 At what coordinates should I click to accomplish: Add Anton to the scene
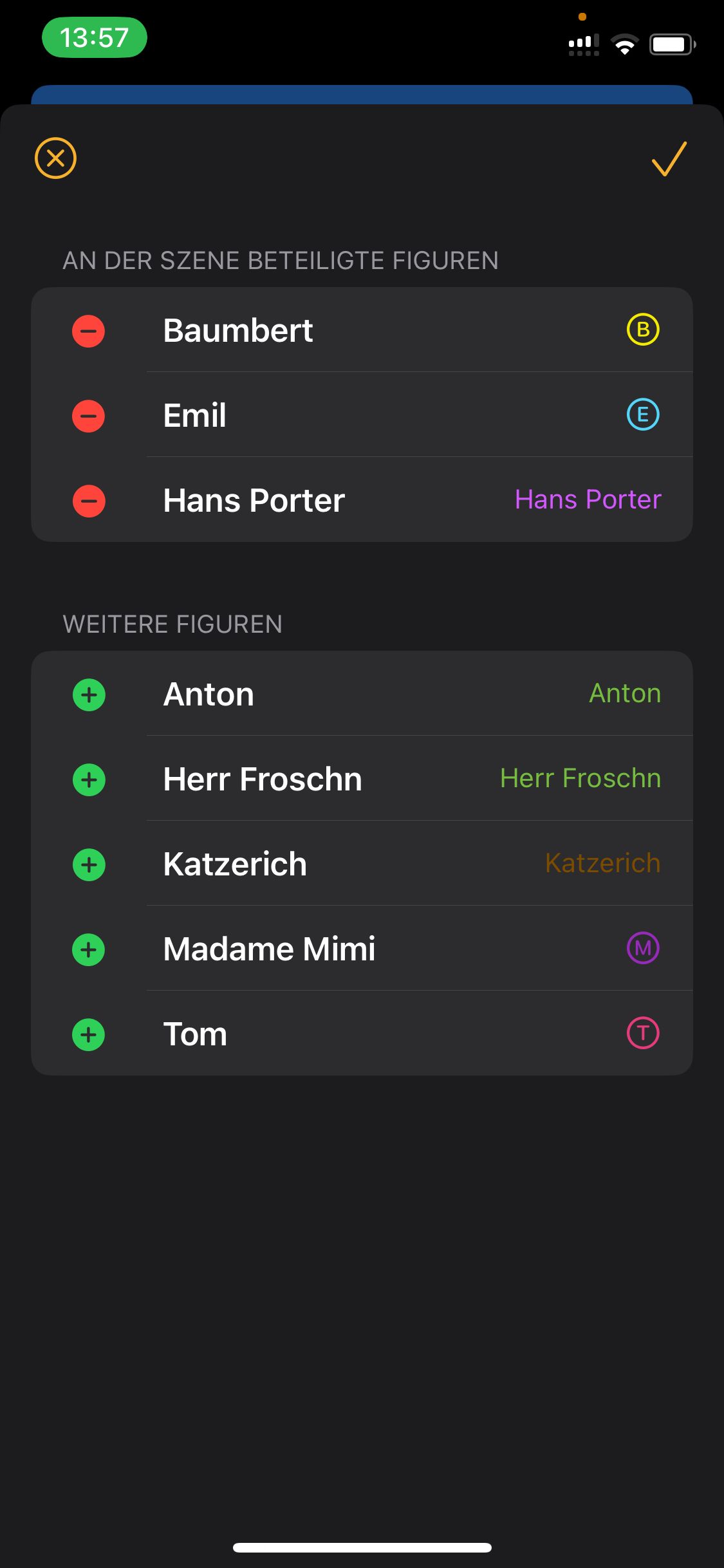click(89, 695)
